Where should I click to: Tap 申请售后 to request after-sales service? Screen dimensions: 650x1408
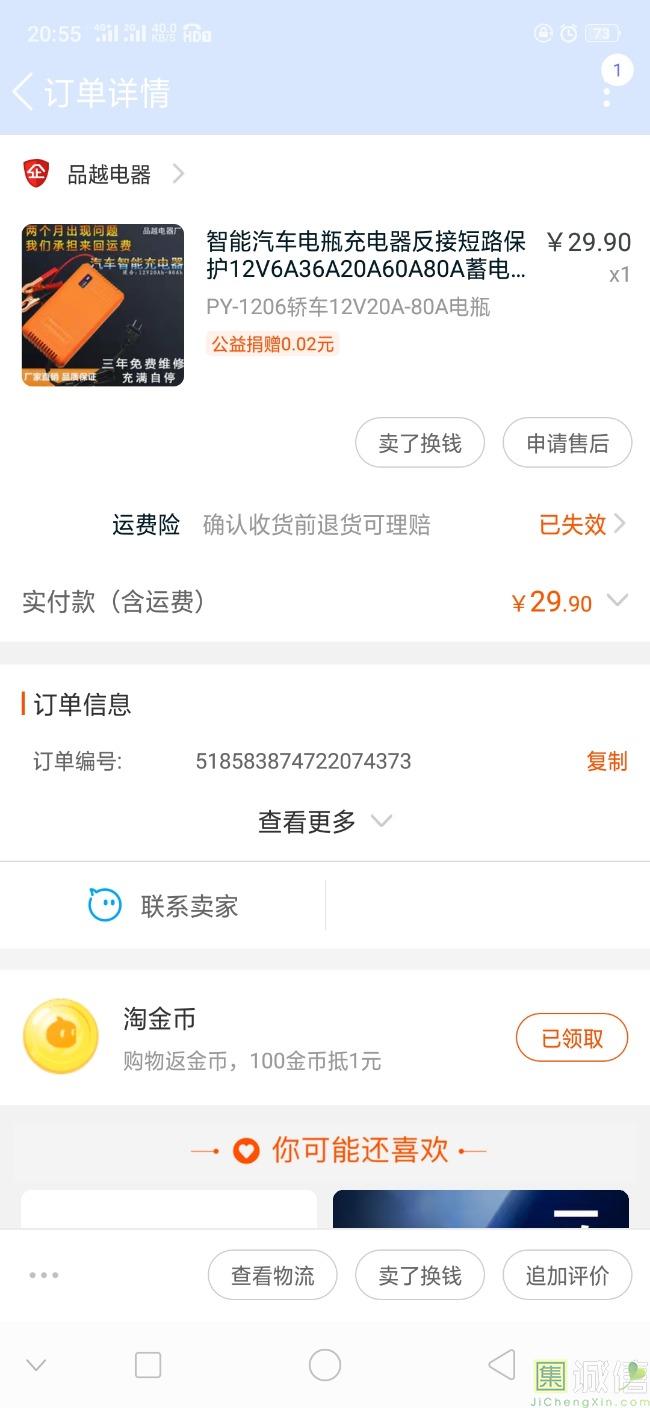click(x=567, y=443)
